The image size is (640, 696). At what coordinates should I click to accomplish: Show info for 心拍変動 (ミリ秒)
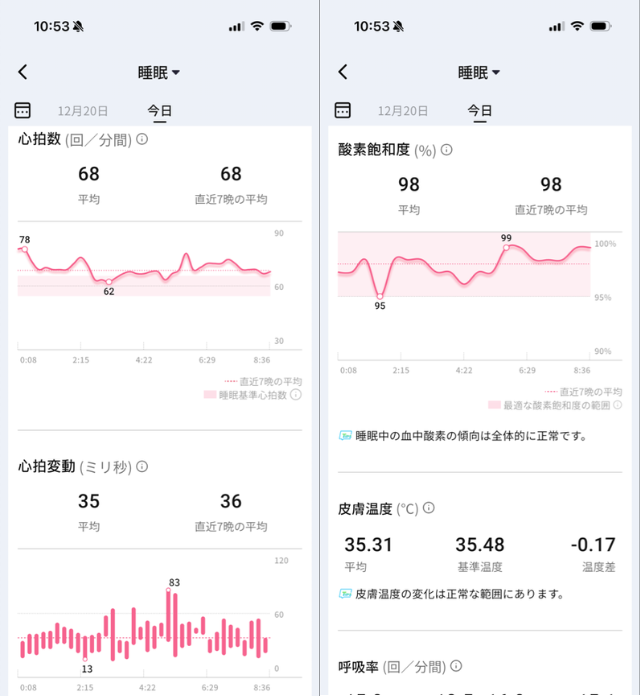point(142,466)
